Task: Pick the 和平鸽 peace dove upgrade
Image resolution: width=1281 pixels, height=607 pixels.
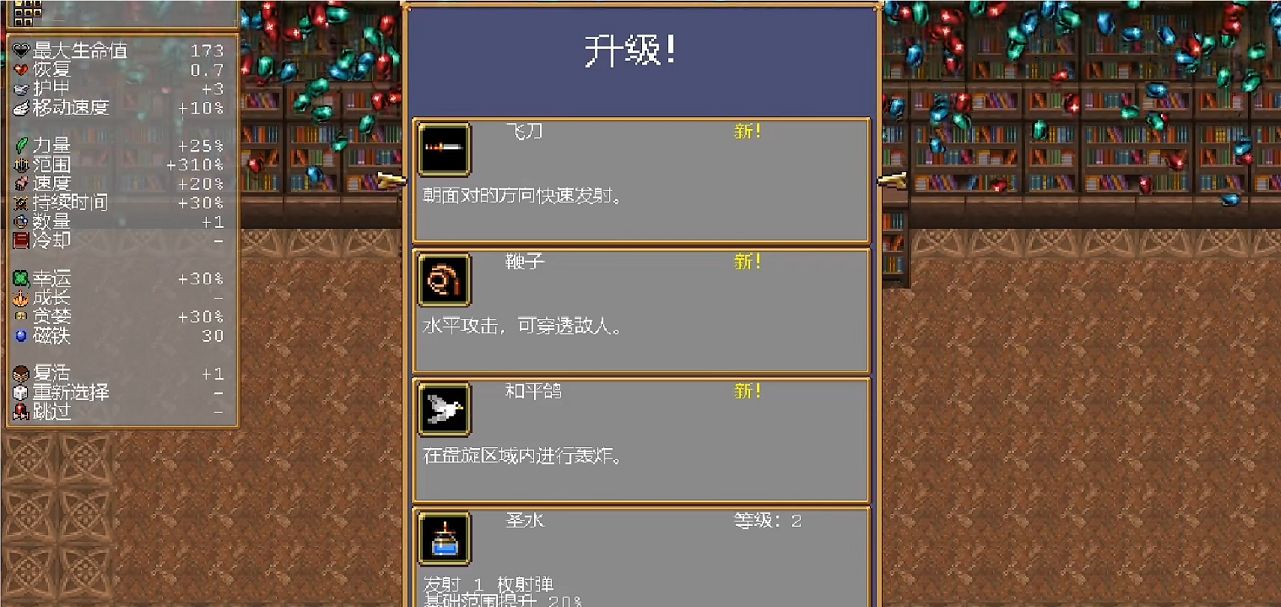Action: pos(641,440)
